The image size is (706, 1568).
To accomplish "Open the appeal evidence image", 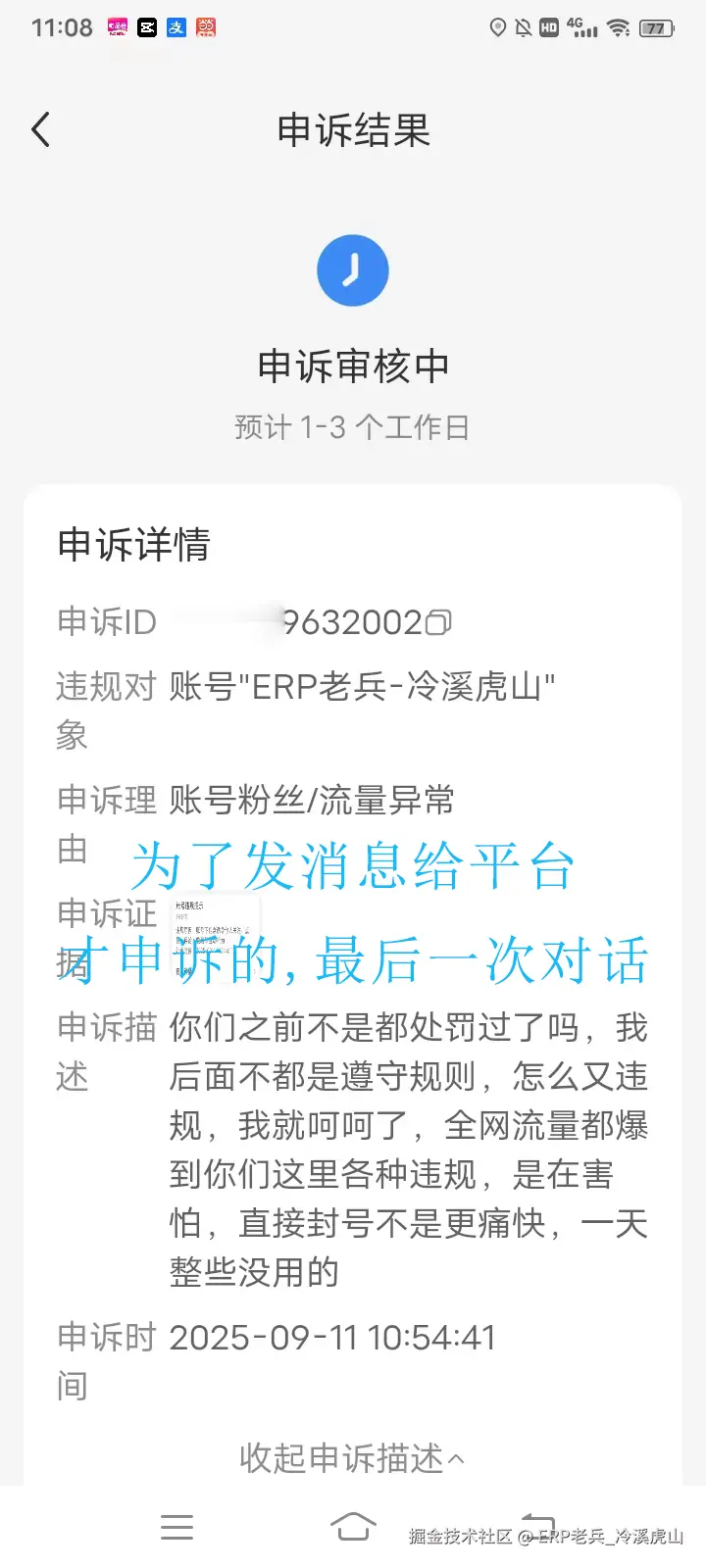I will (x=214, y=935).
